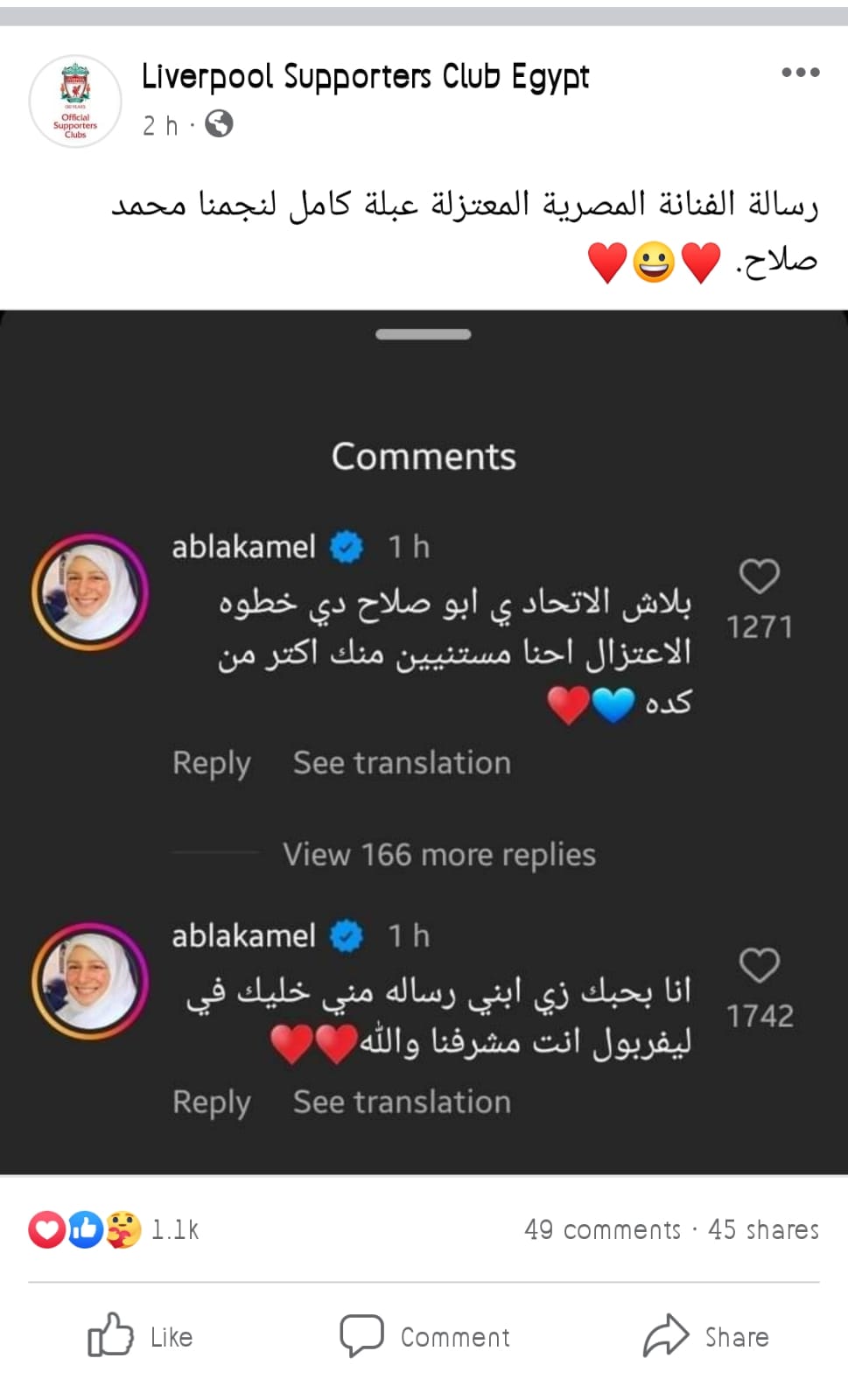Comment on this post
The height and width of the screenshot is (1400, 848).
pyautogui.click(x=424, y=1336)
